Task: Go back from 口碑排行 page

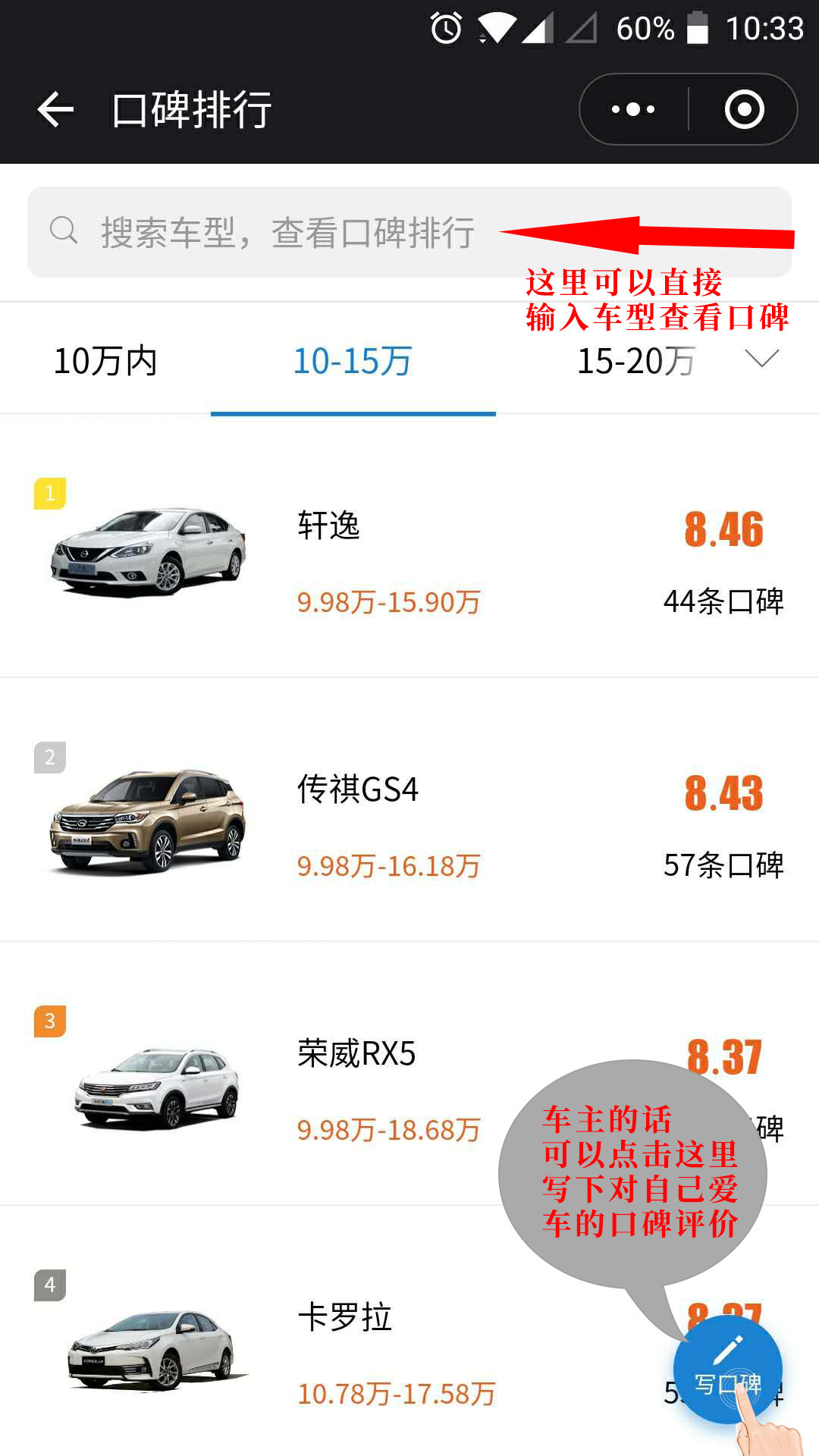Action: pos(55,110)
